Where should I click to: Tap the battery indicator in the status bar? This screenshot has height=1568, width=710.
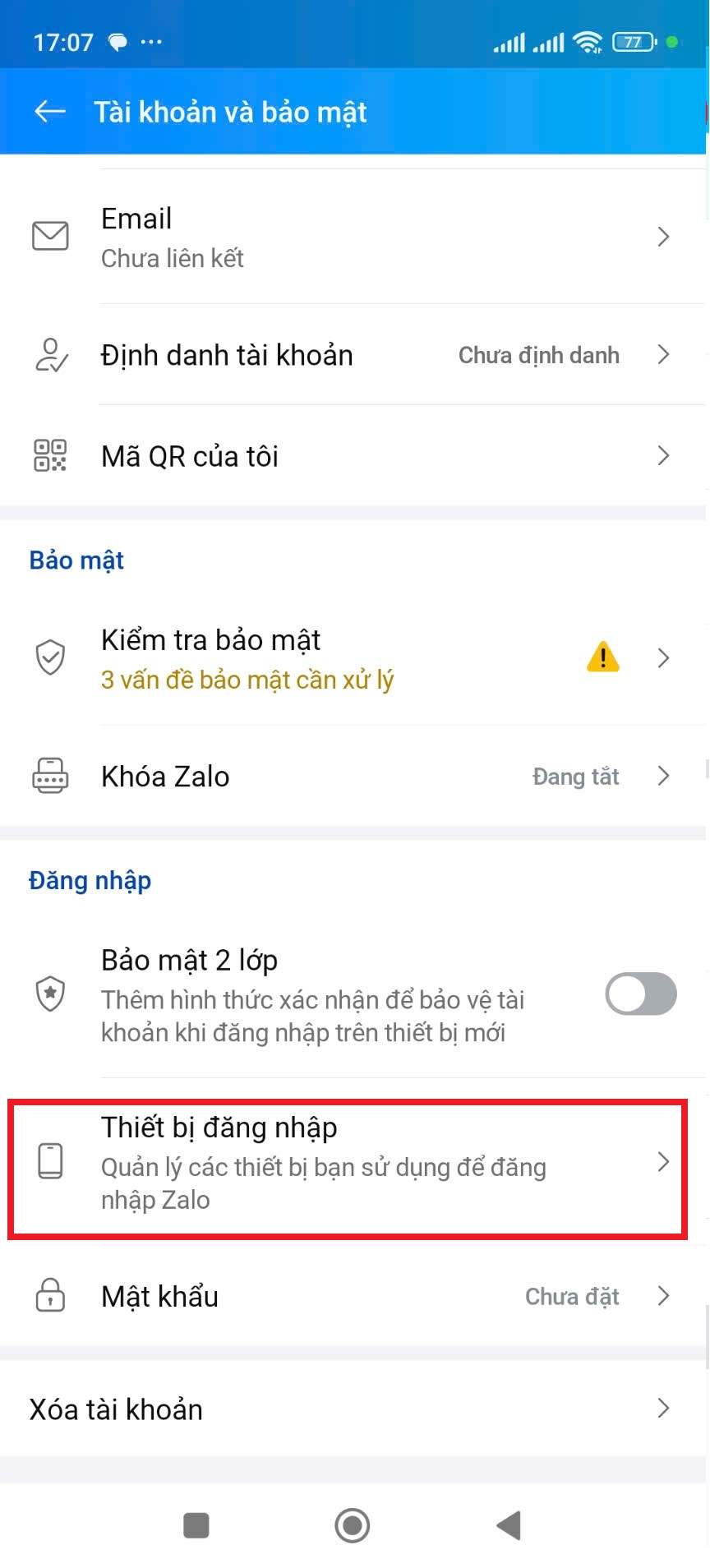tap(633, 42)
